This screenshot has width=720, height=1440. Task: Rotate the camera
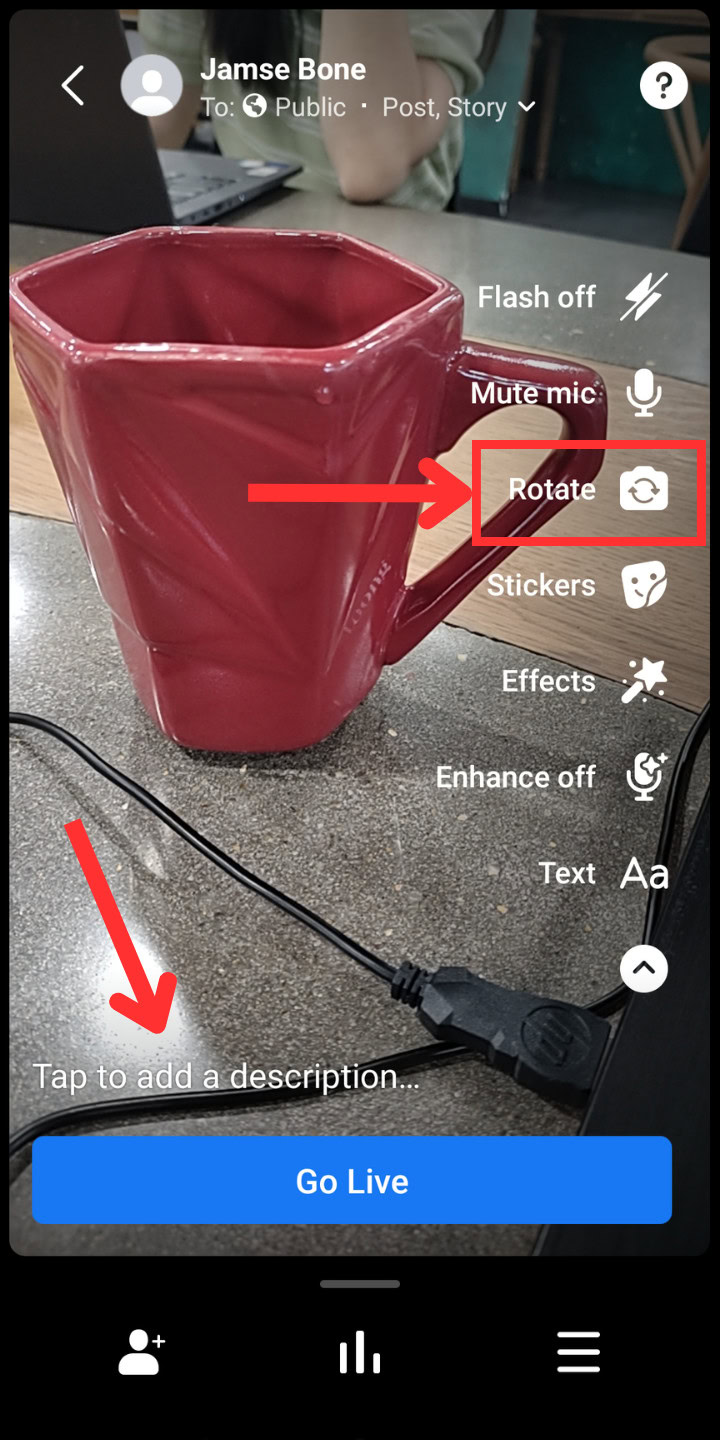coord(643,490)
